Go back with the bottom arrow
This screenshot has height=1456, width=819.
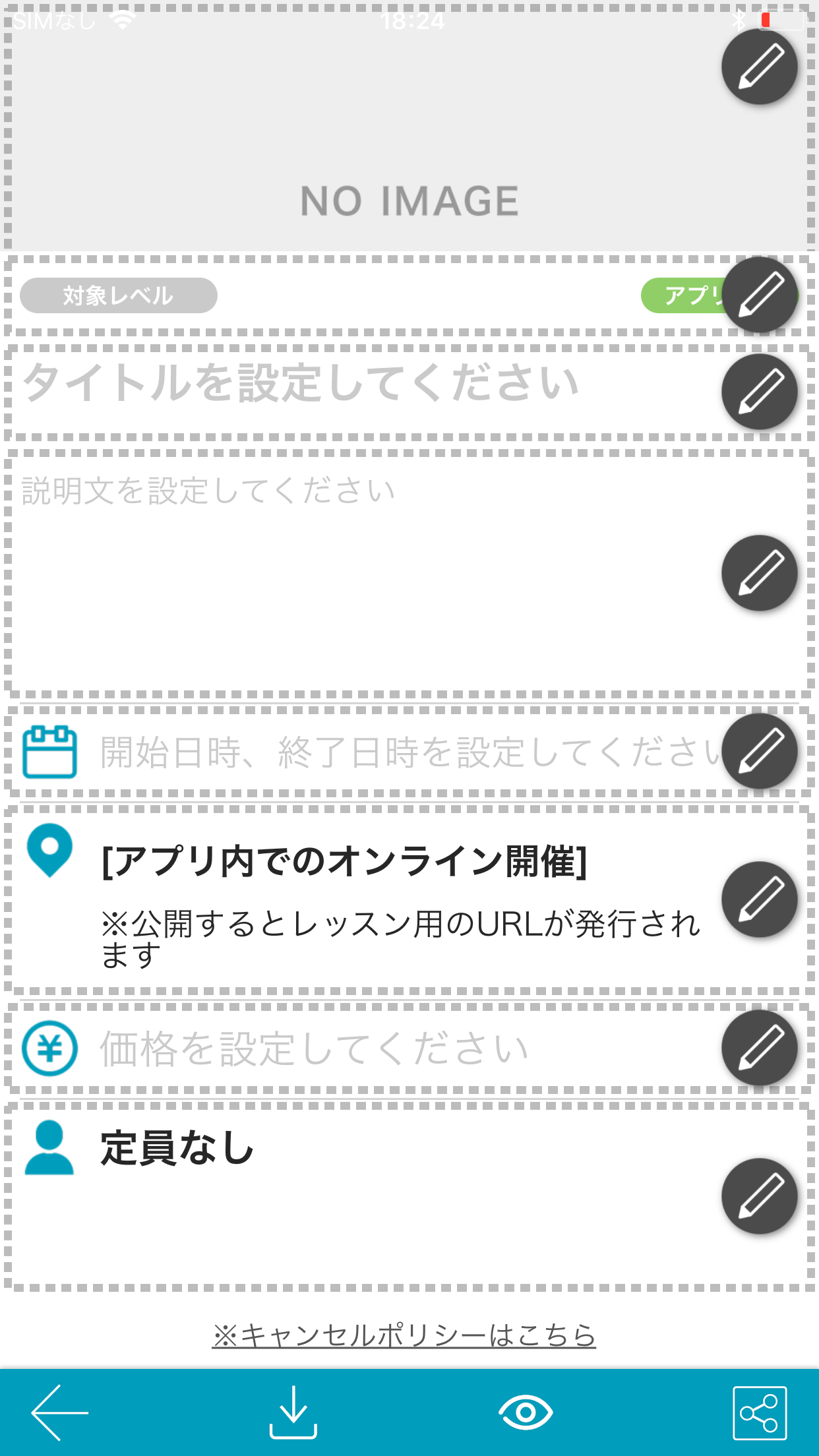coord(59,1412)
